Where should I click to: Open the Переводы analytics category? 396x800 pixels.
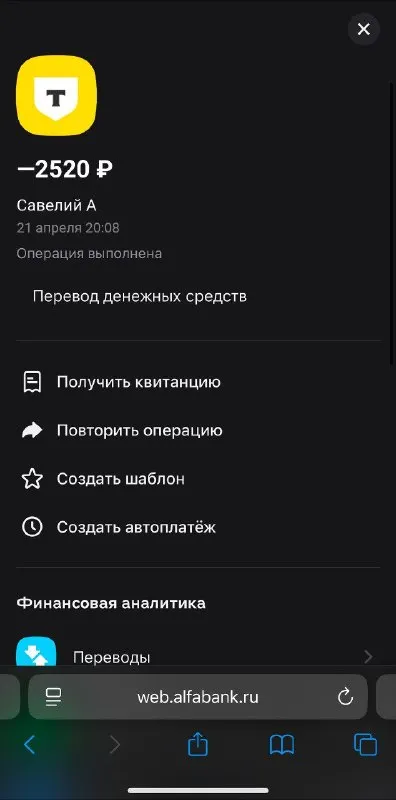(198, 656)
